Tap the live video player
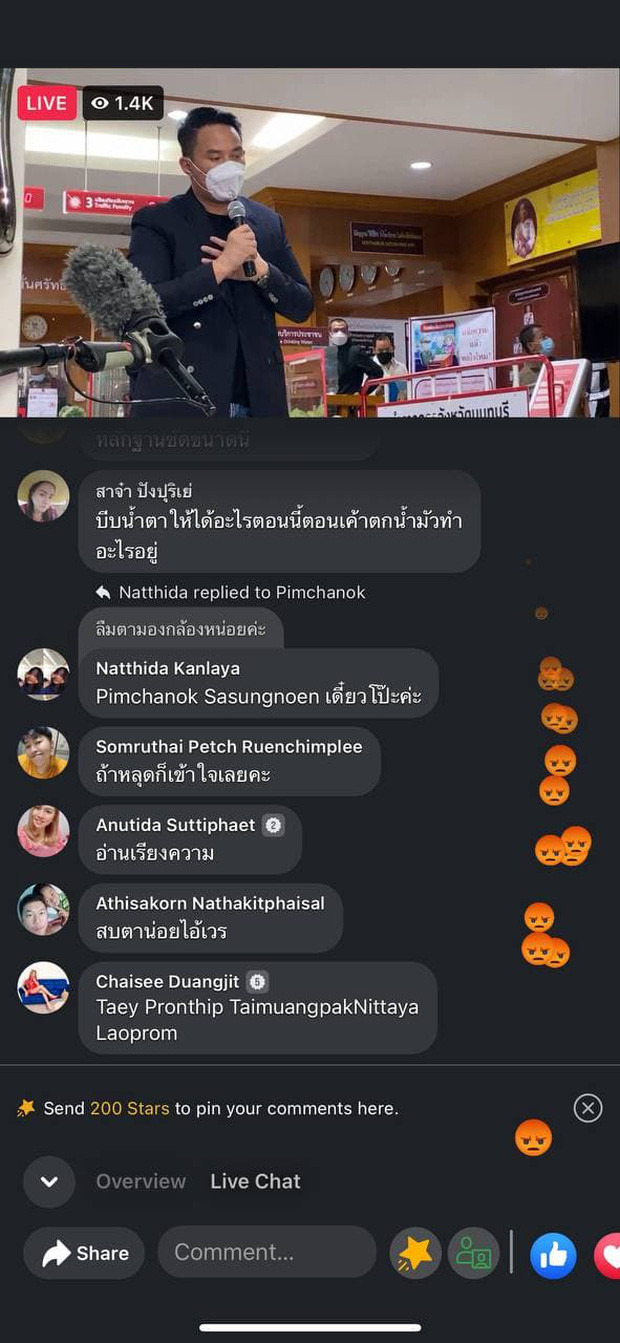Image resolution: width=620 pixels, height=1343 pixels. [x=310, y=242]
